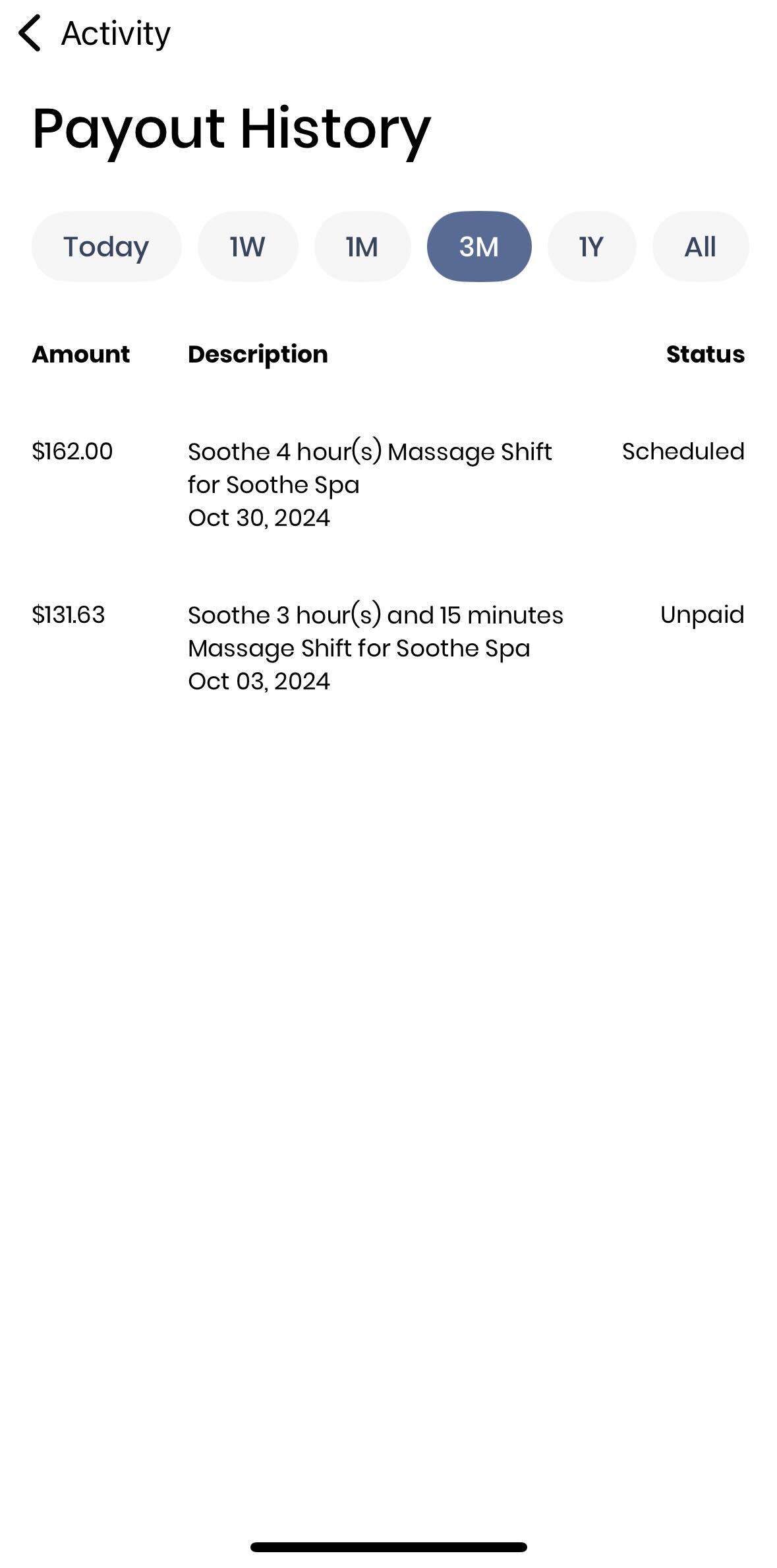Switch to the 1M filter
Screen dimensions: 777x1568
coord(362,247)
